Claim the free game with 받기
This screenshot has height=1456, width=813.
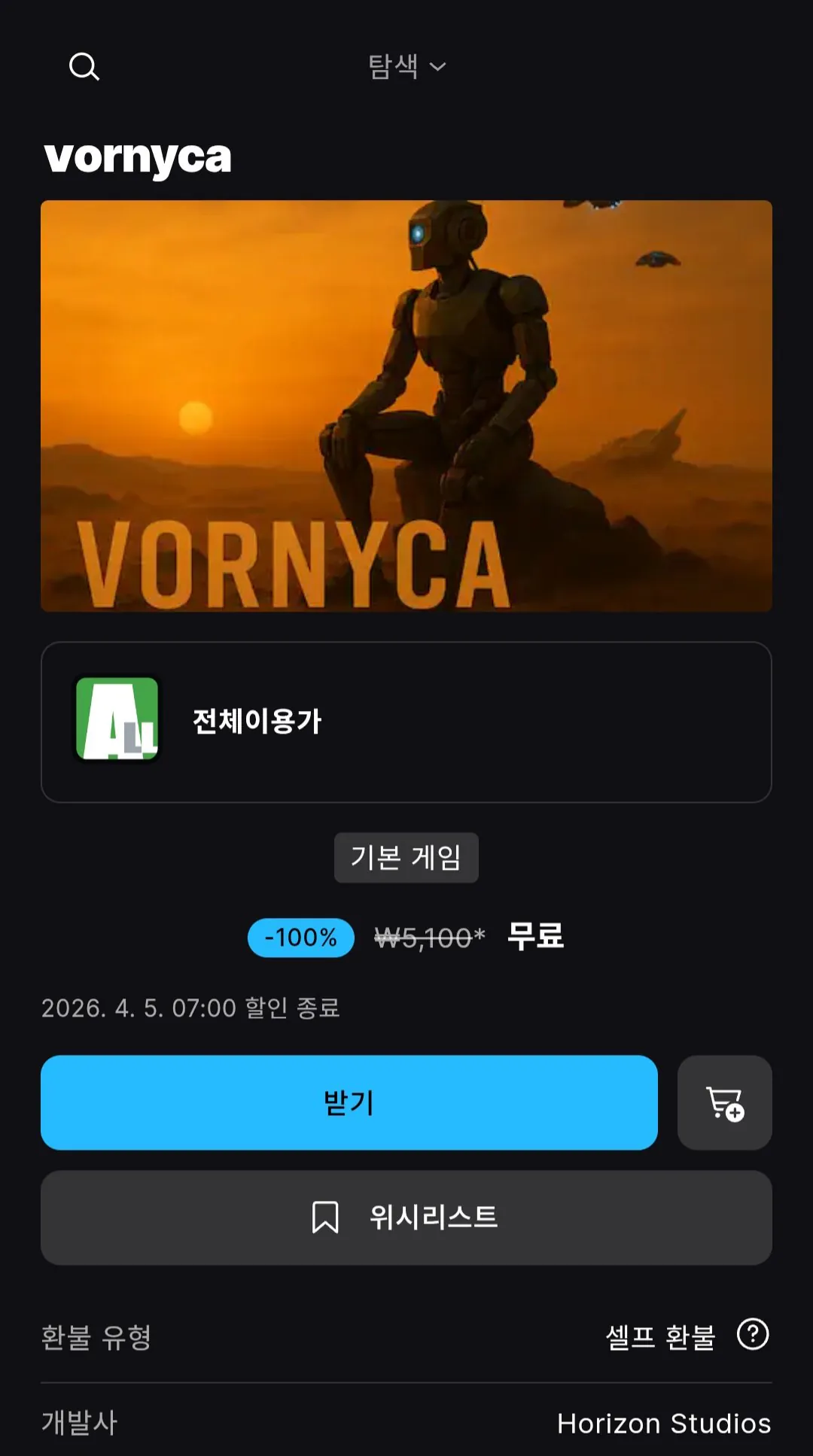(x=349, y=1103)
